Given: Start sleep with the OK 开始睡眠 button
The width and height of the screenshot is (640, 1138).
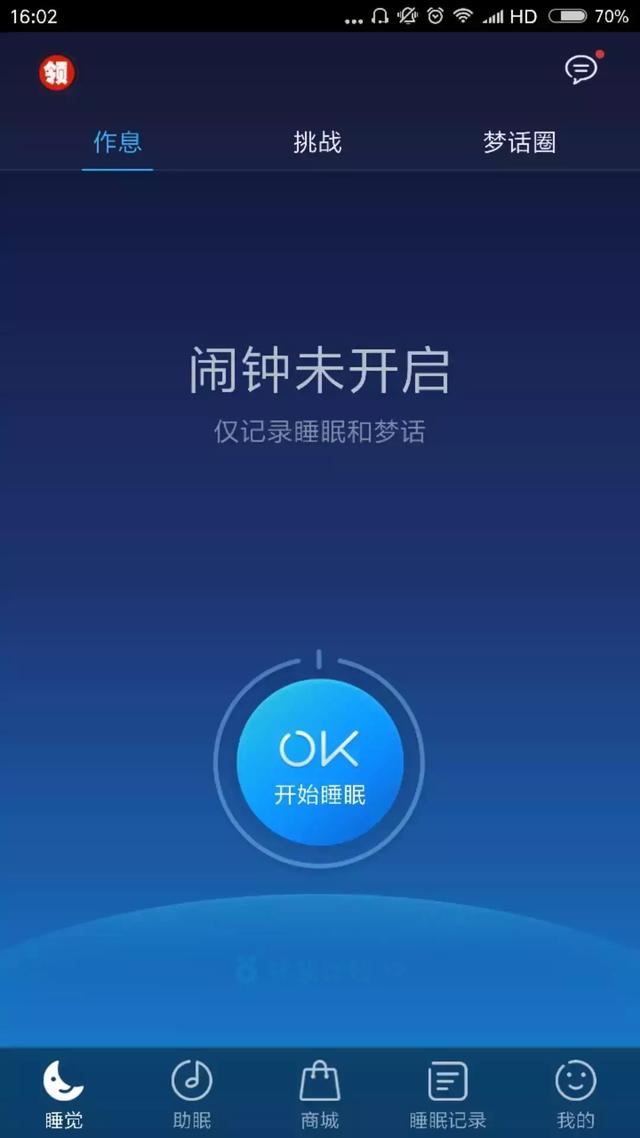Looking at the screenshot, I should click(320, 762).
